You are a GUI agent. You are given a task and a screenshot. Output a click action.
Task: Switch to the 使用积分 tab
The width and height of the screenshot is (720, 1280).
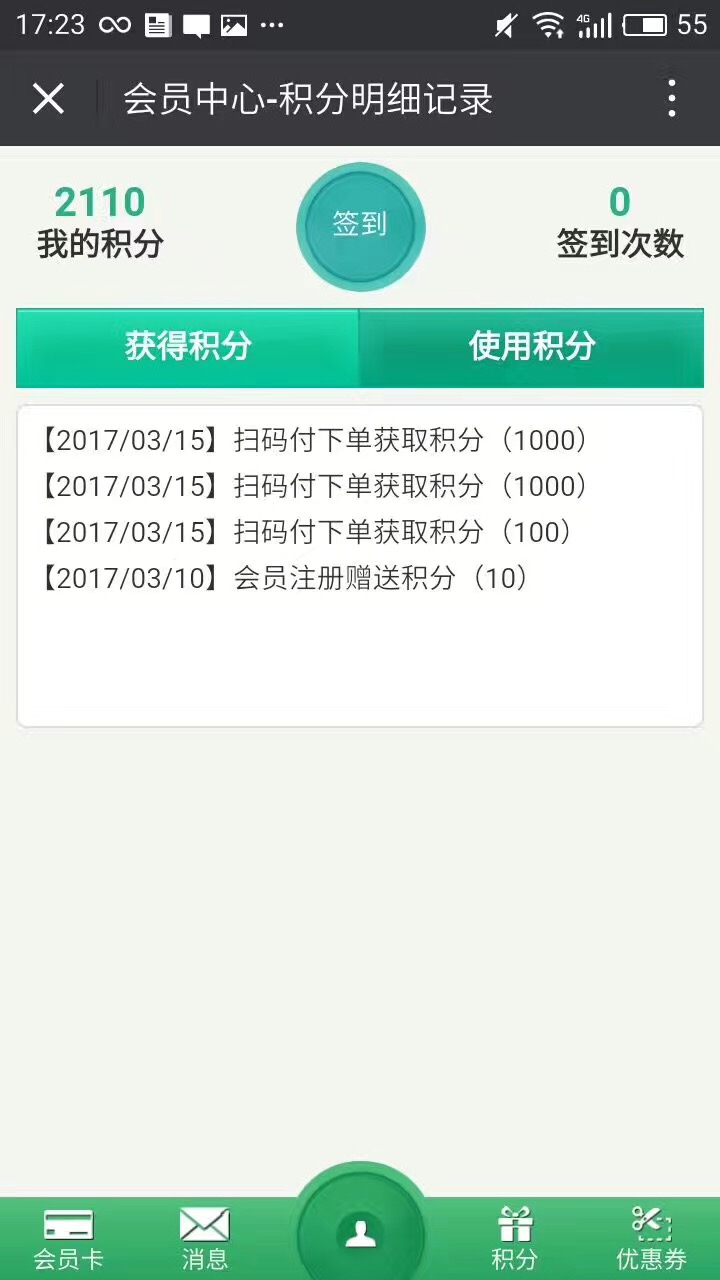532,347
